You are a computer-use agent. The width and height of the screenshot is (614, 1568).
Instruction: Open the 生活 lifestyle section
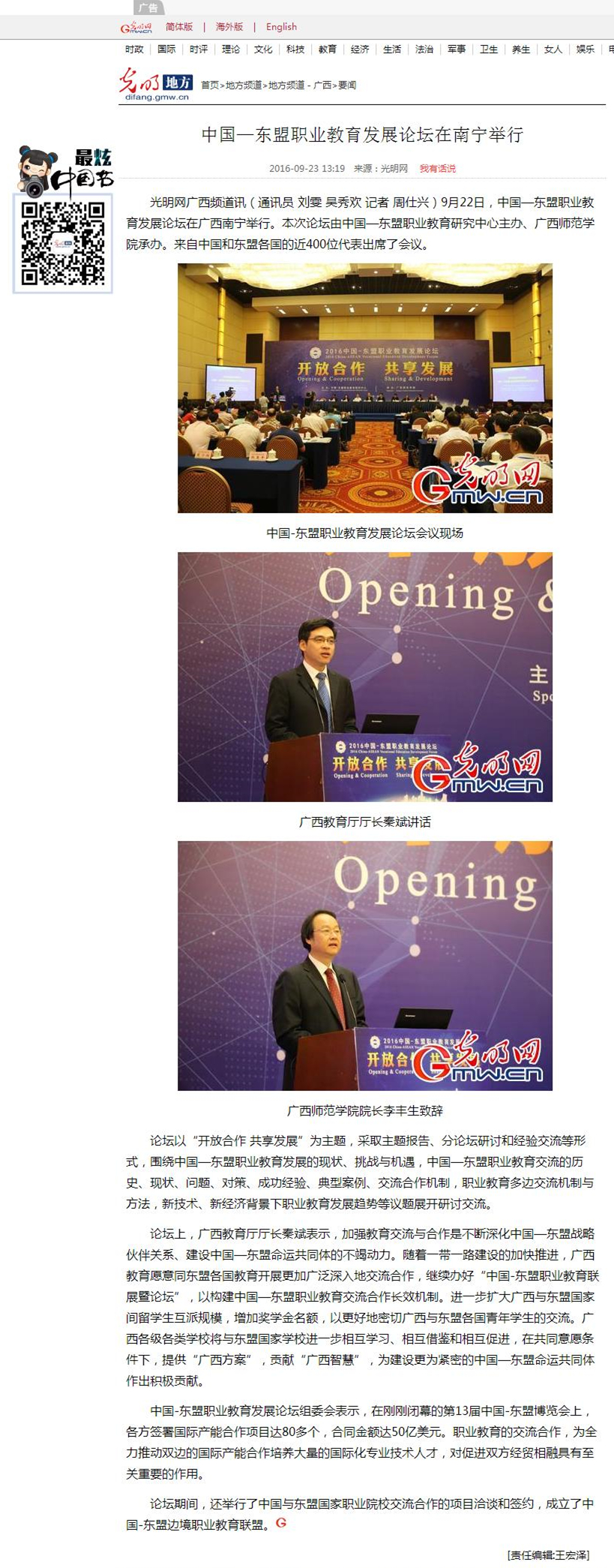coord(392,50)
